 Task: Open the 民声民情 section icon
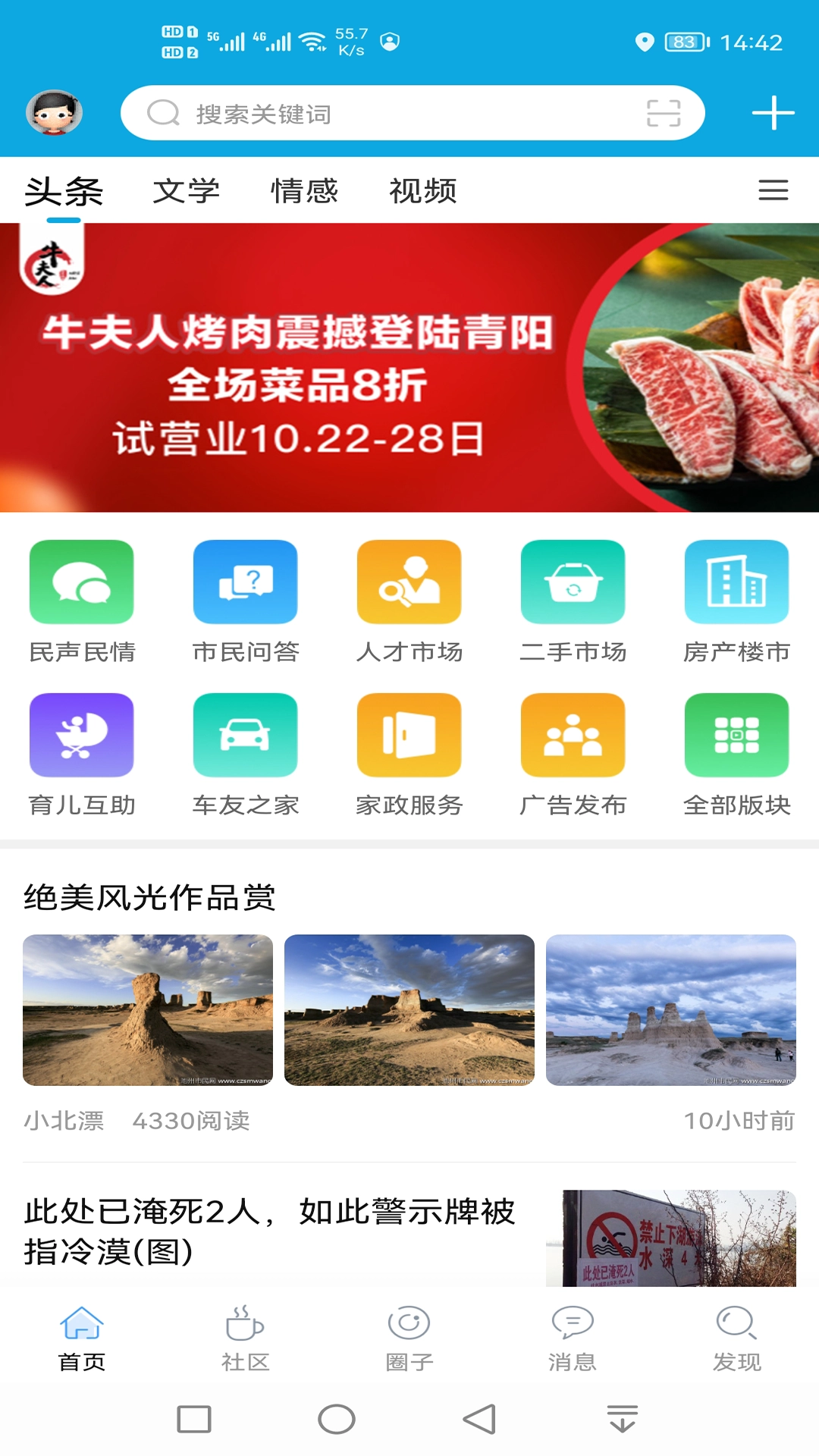pyautogui.click(x=81, y=582)
